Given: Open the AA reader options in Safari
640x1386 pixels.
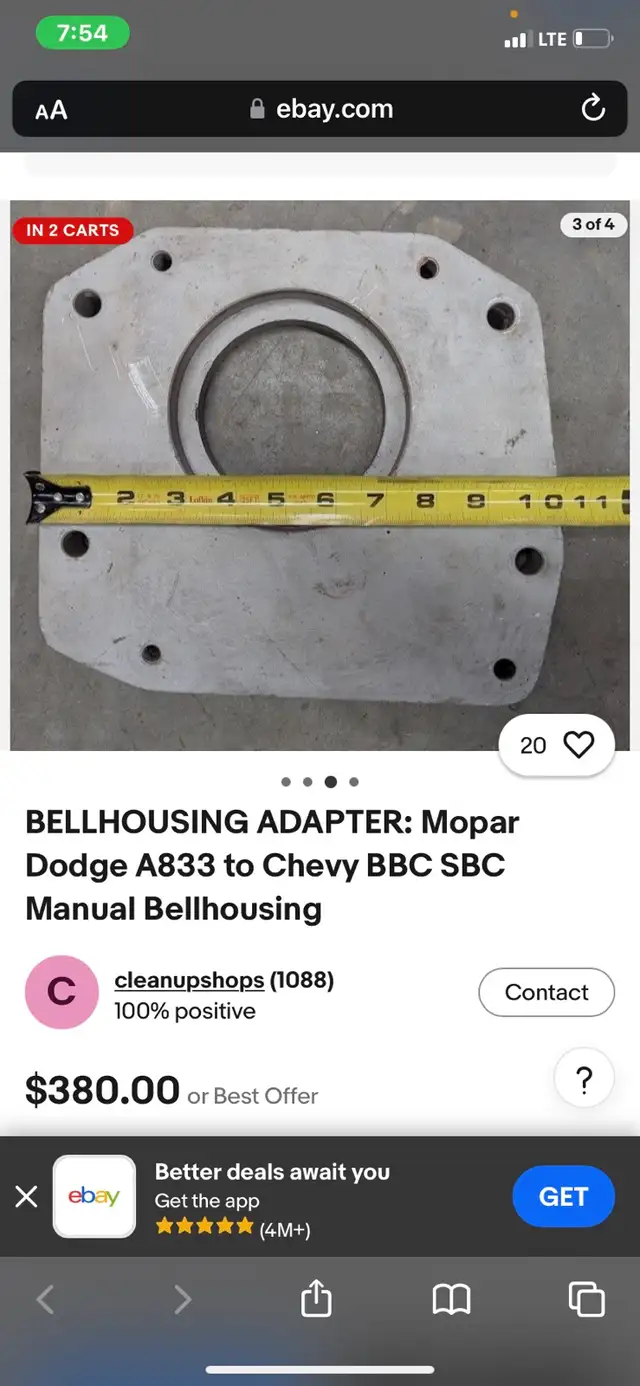Looking at the screenshot, I should tap(51, 110).
